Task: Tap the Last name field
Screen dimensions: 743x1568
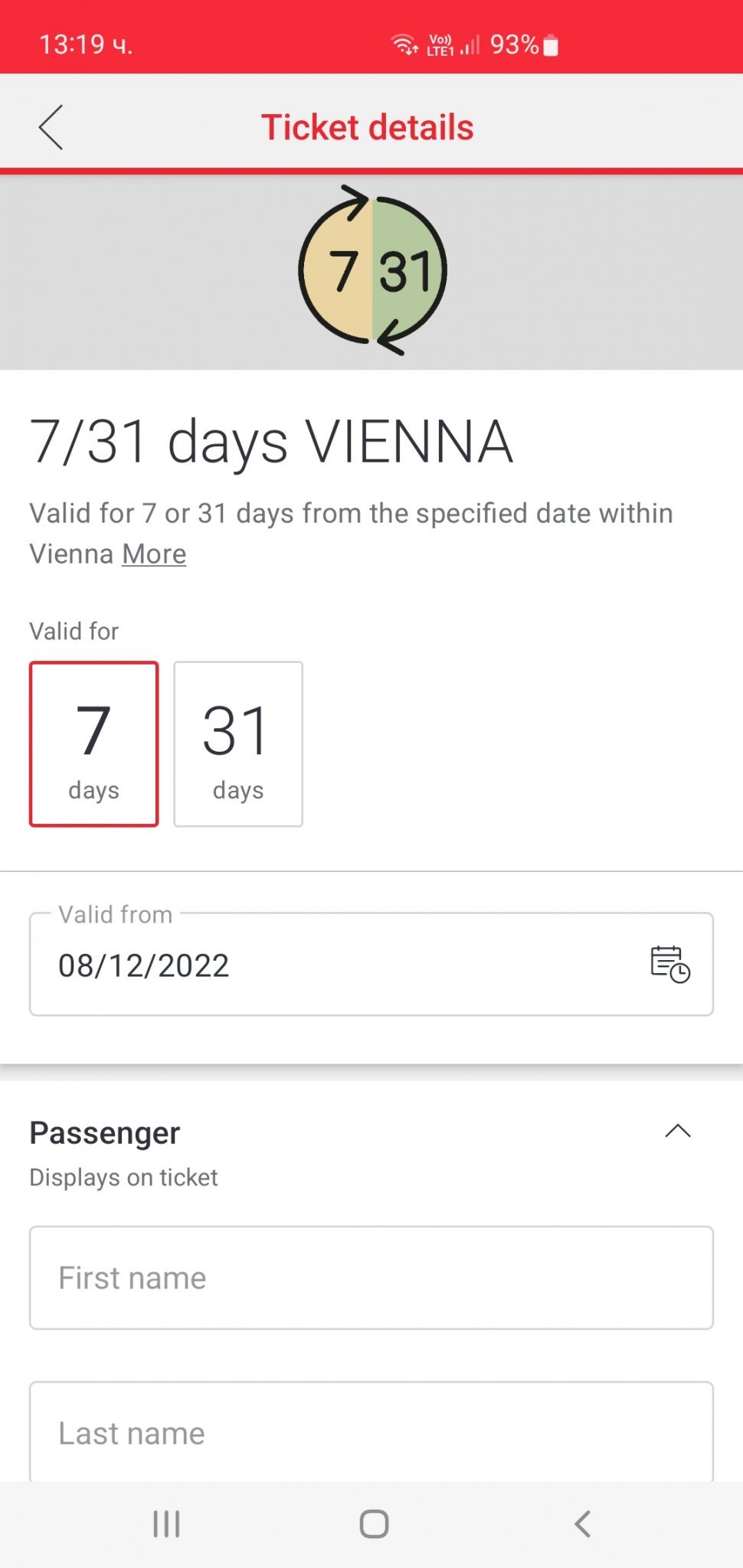Action: pos(371,1432)
